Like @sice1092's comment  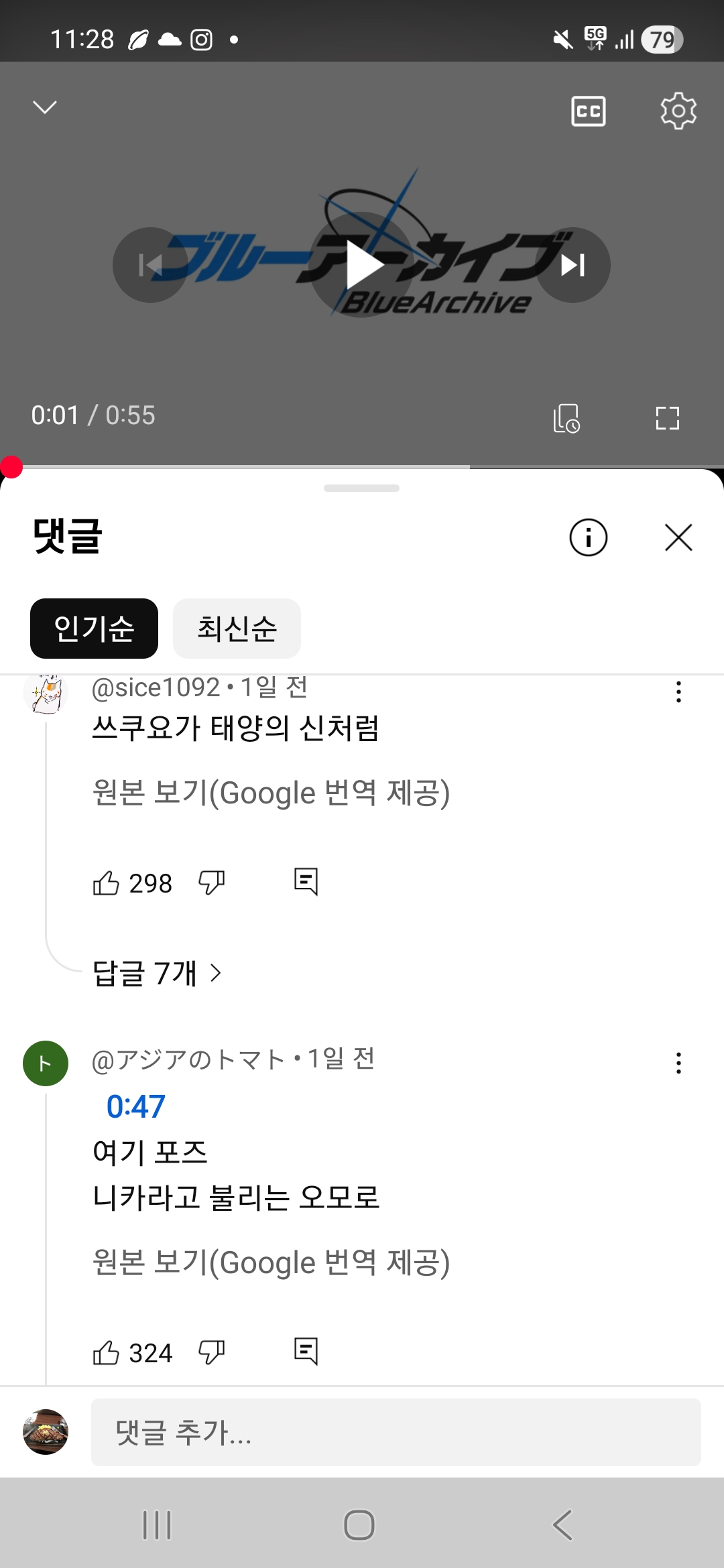point(106,883)
